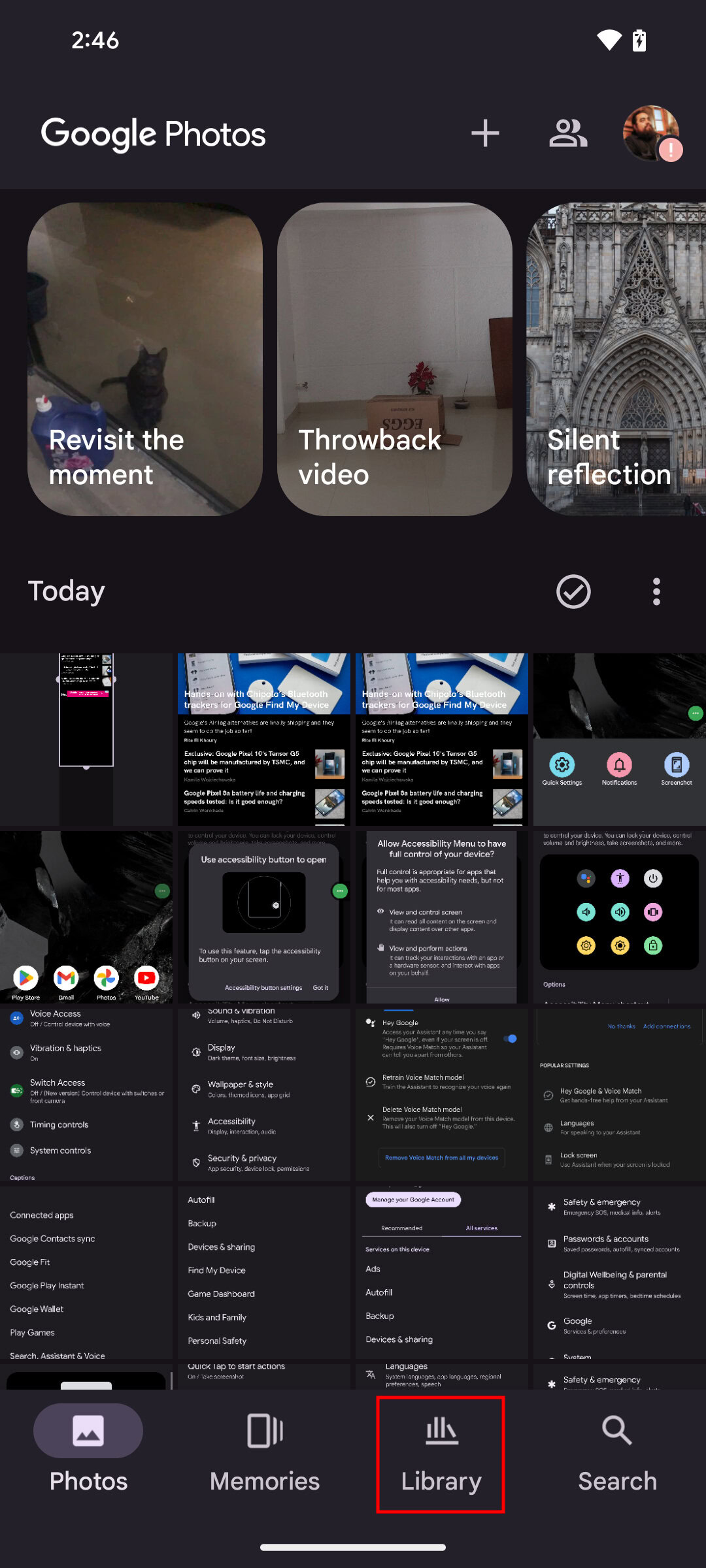Open the Revisit the moment memory
The width and height of the screenshot is (706, 1568).
click(145, 359)
